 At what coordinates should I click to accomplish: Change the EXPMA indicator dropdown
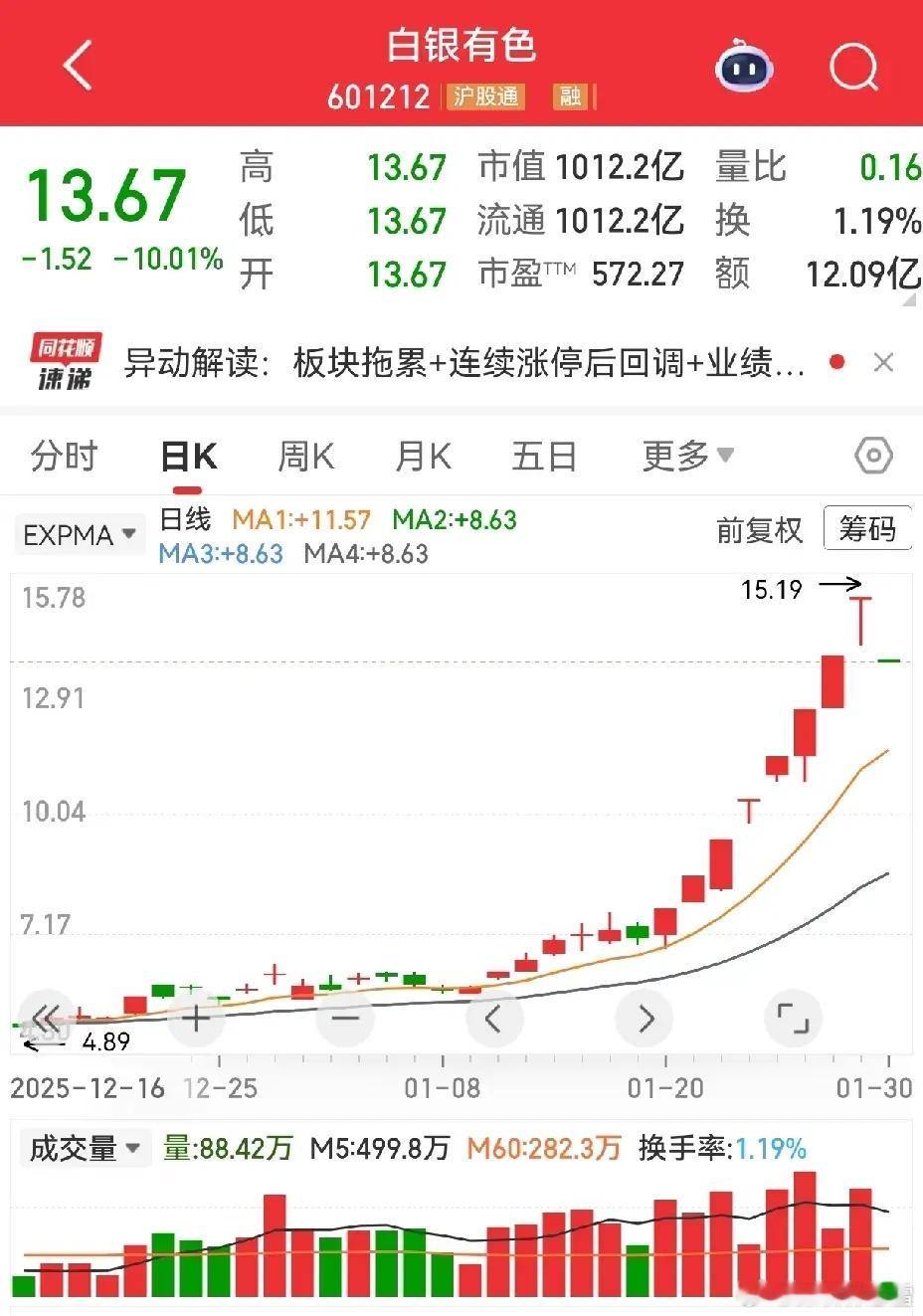79,535
